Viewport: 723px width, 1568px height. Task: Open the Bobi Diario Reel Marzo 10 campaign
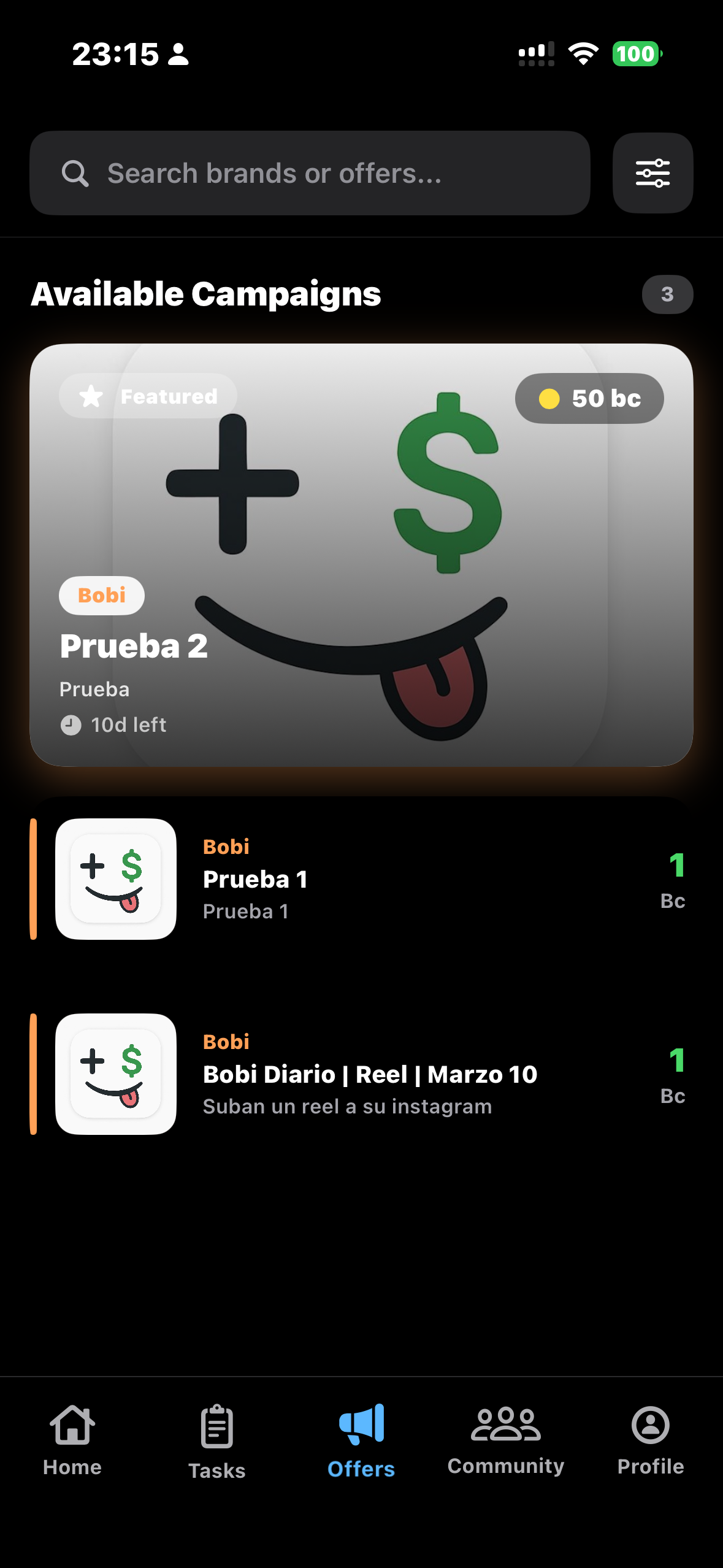(361, 1074)
